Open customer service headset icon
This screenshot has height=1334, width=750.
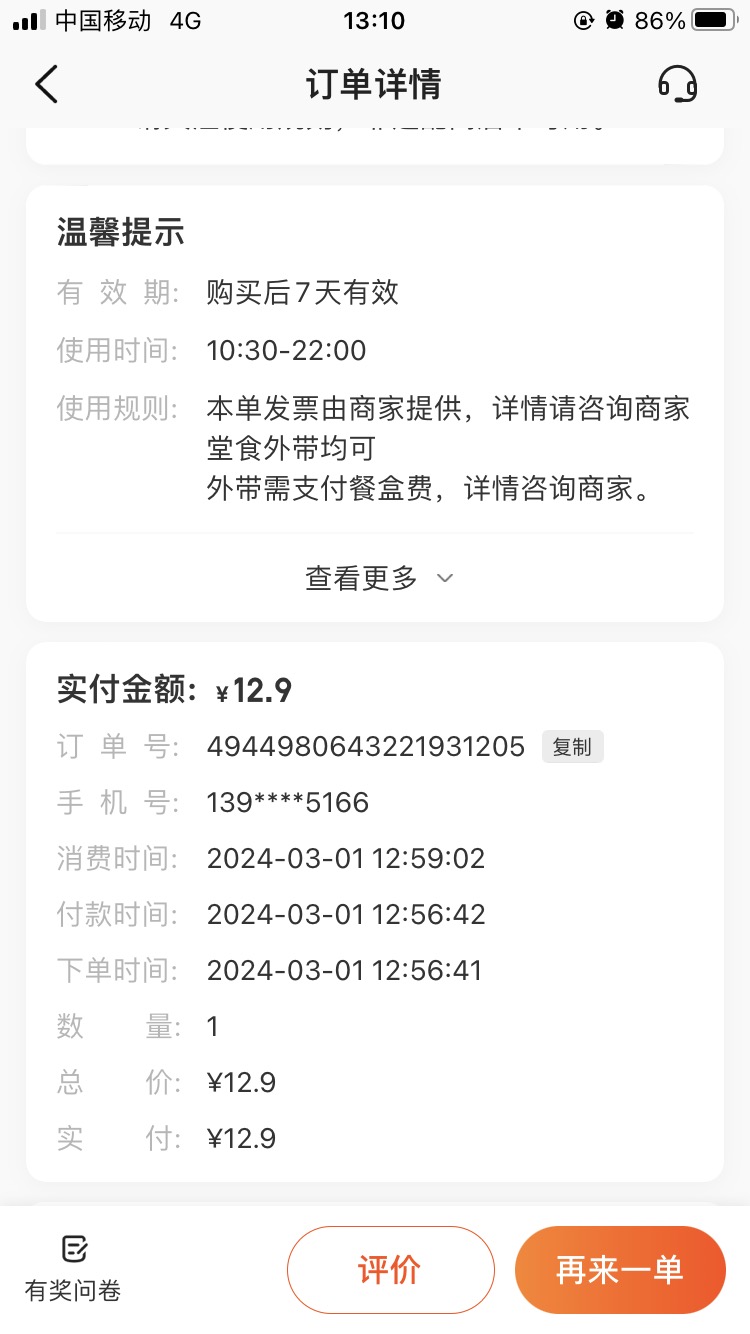click(x=677, y=84)
